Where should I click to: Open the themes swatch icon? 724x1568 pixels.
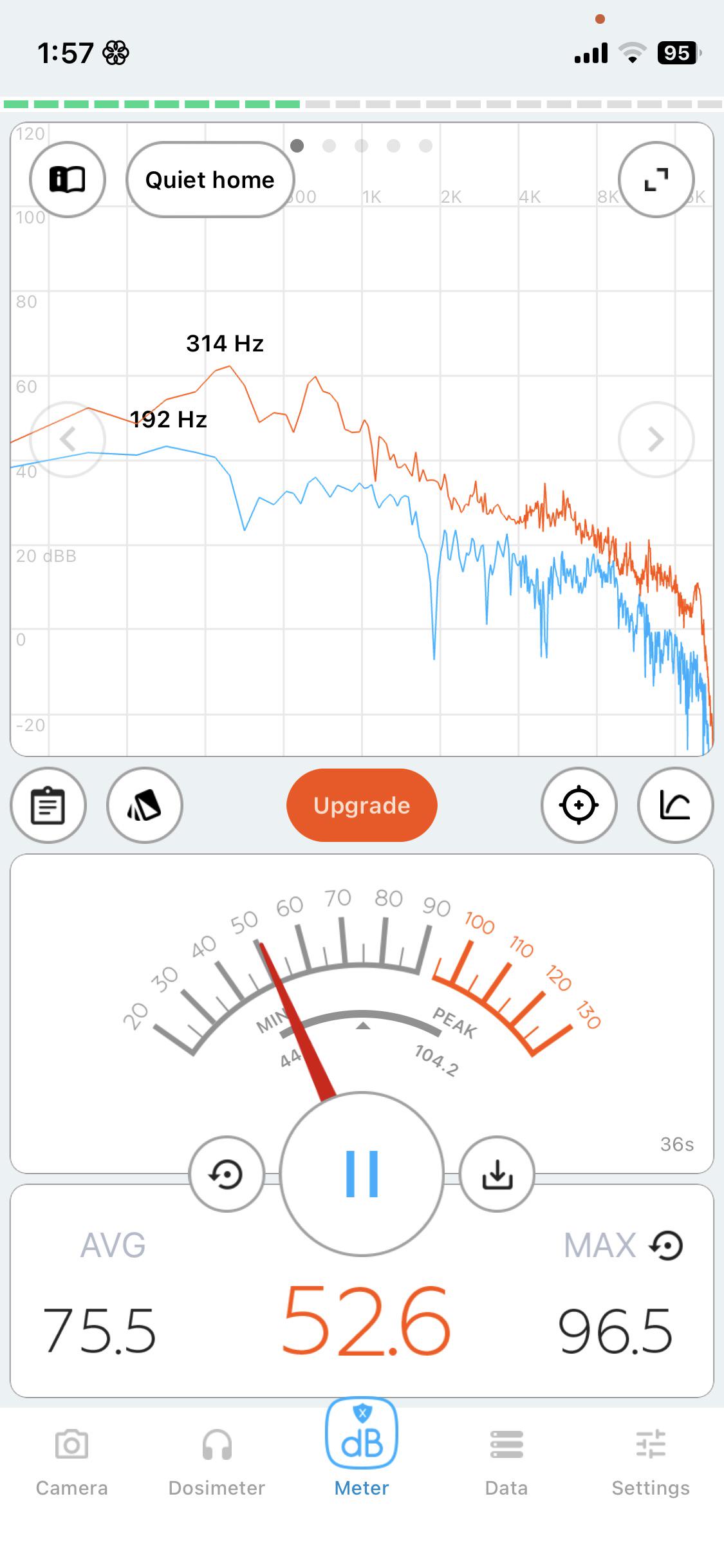pyautogui.click(x=145, y=805)
